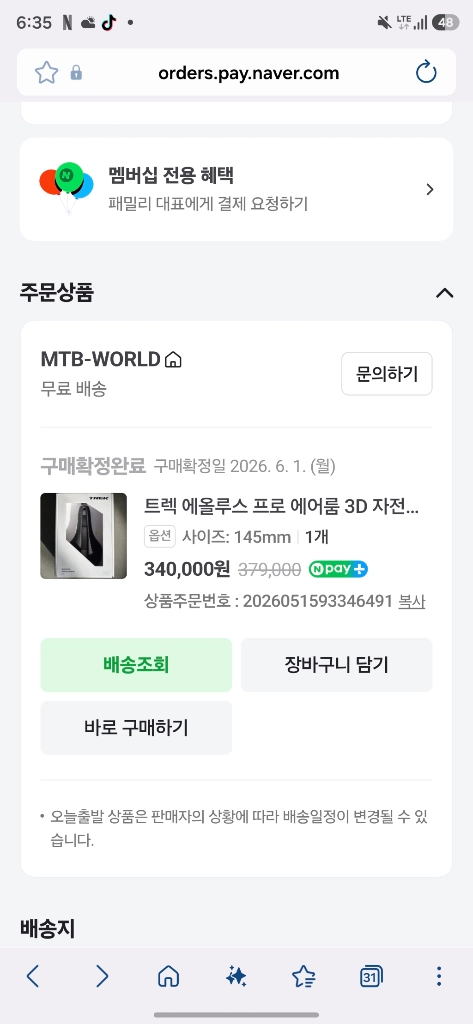Screen dimensions: 473x1024
Task: Open the browser home page
Action: (x=169, y=976)
